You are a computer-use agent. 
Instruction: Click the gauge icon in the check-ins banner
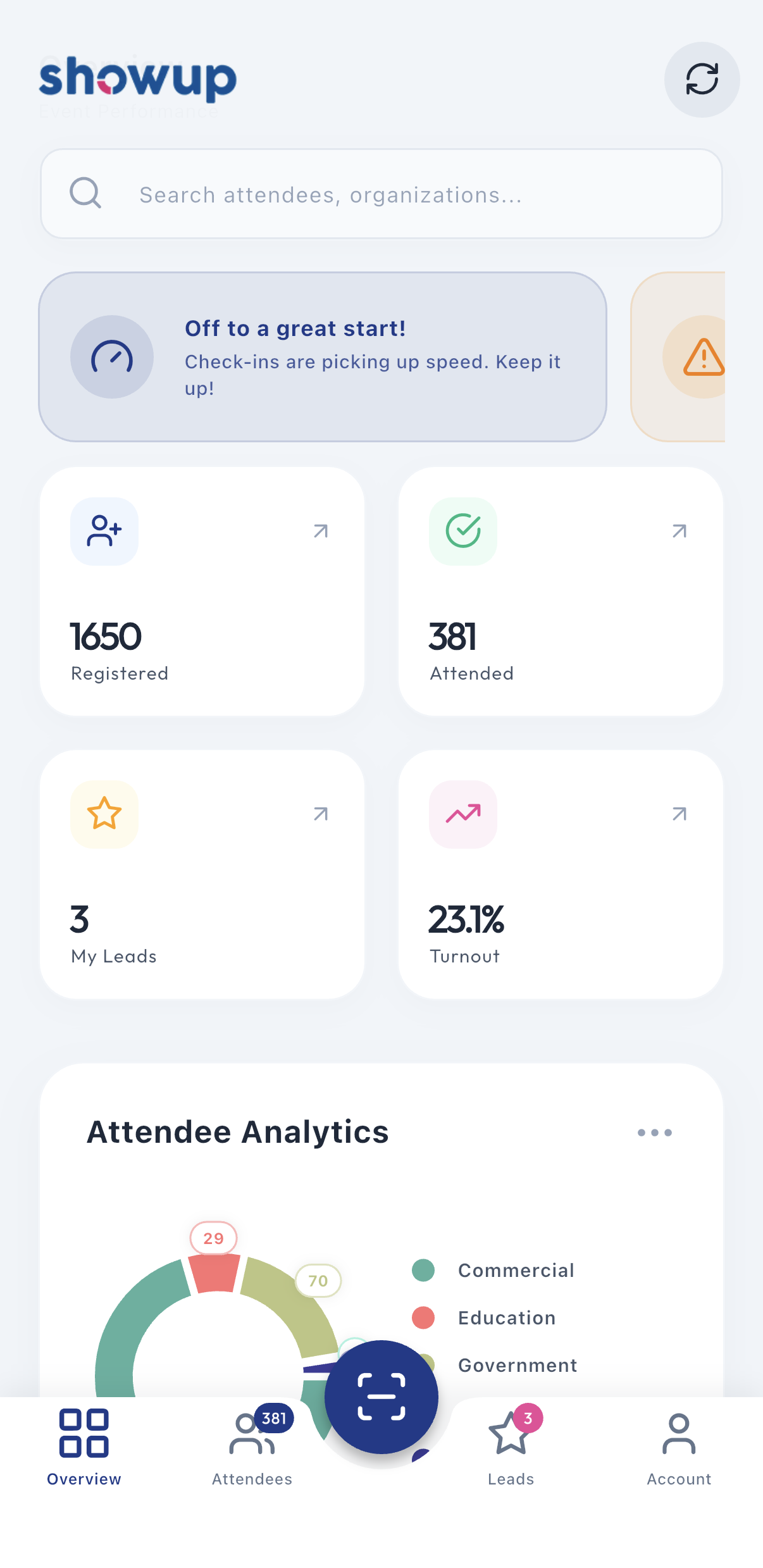111,356
